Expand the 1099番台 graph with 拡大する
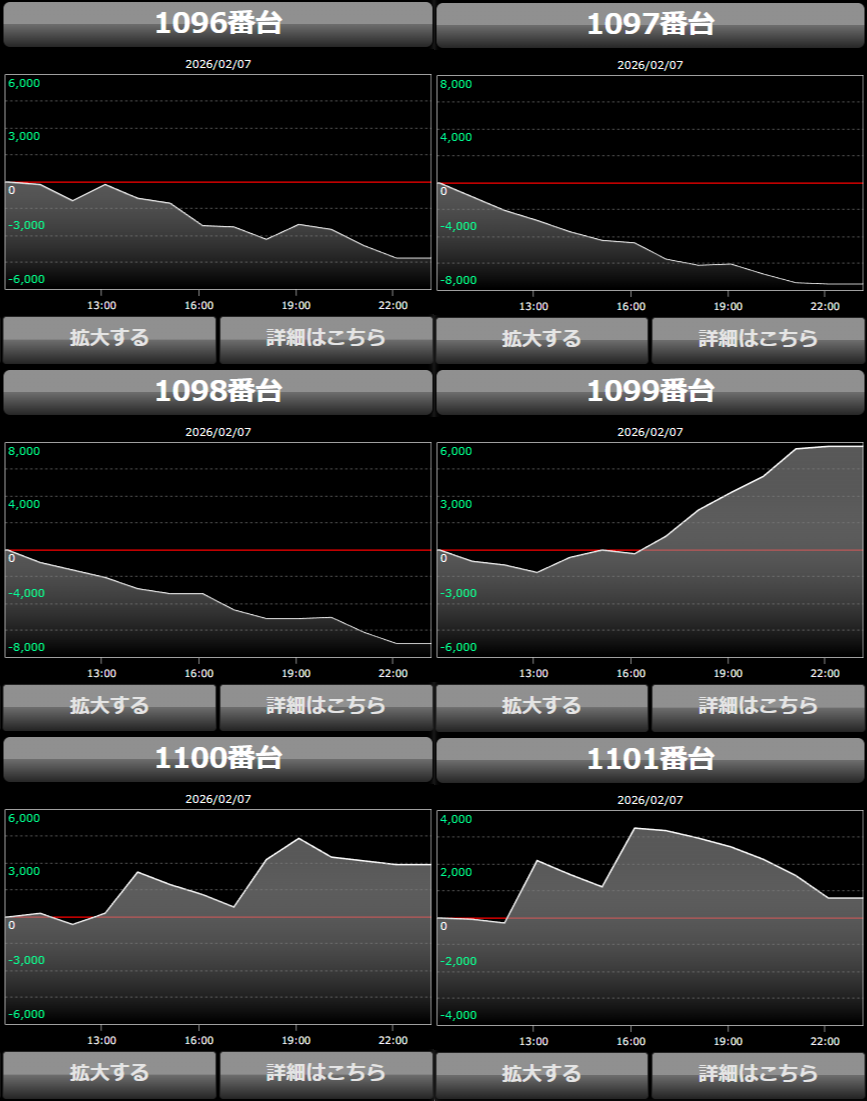Image resolution: width=867 pixels, height=1101 pixels. [x=542, y=706]
